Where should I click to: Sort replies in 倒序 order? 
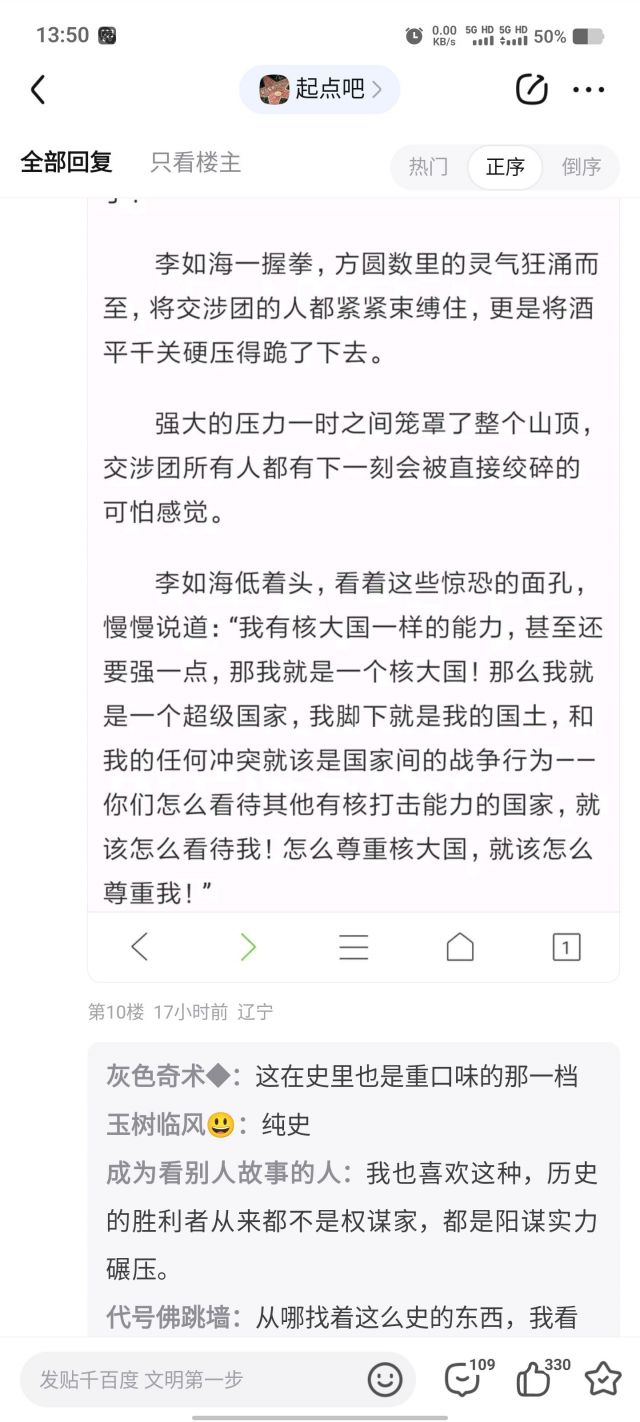click(581, 167)
